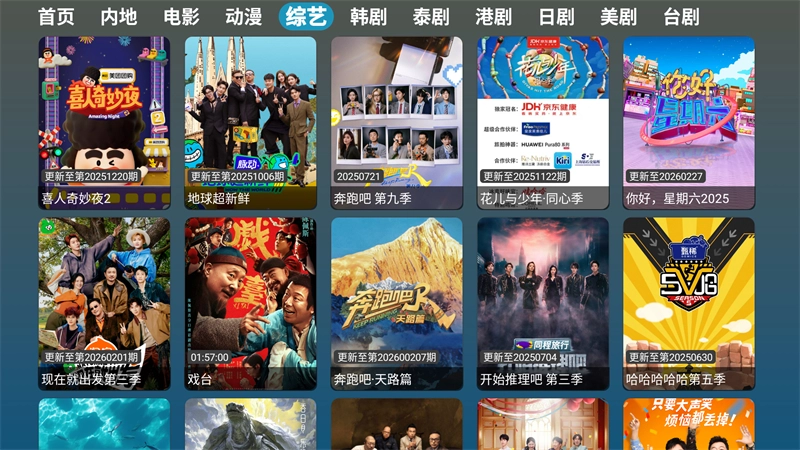Switch to the 首页 tab
Viewport: 800px width, 450px height.
56,17
